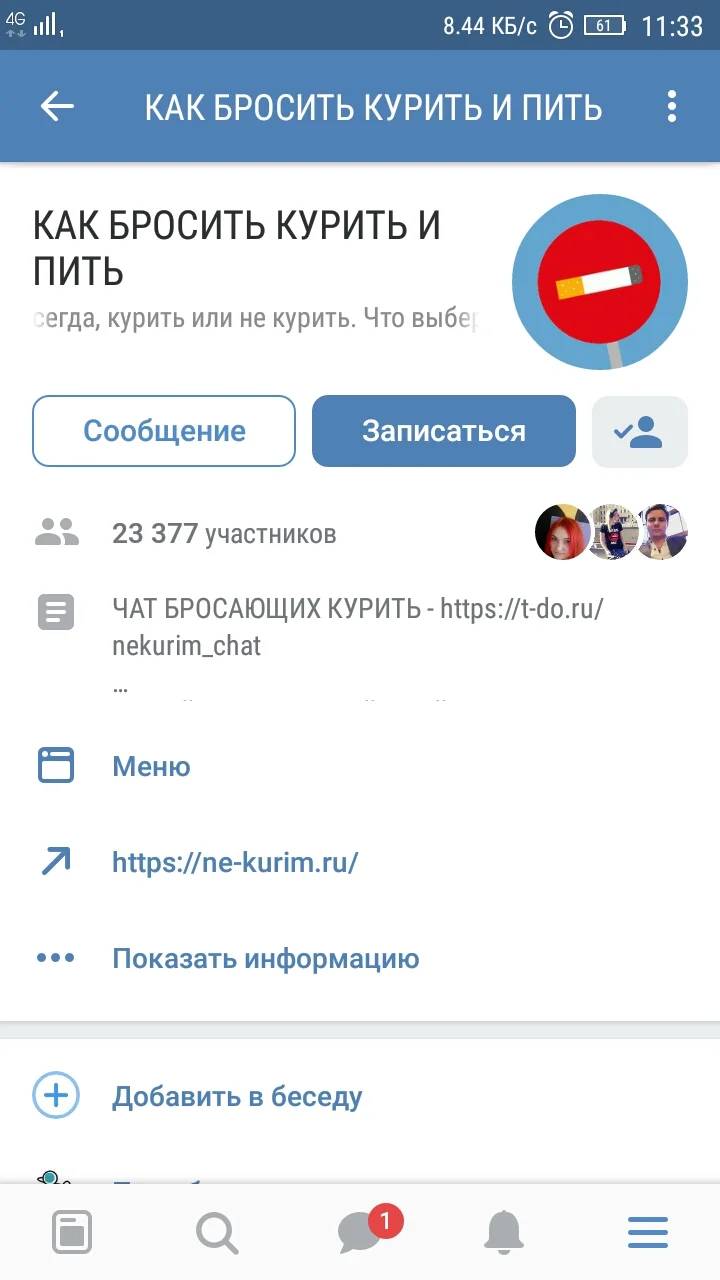Show full info via Показать информацию
Viewport: 720px width, 1280px height.
tap(265, 958)
